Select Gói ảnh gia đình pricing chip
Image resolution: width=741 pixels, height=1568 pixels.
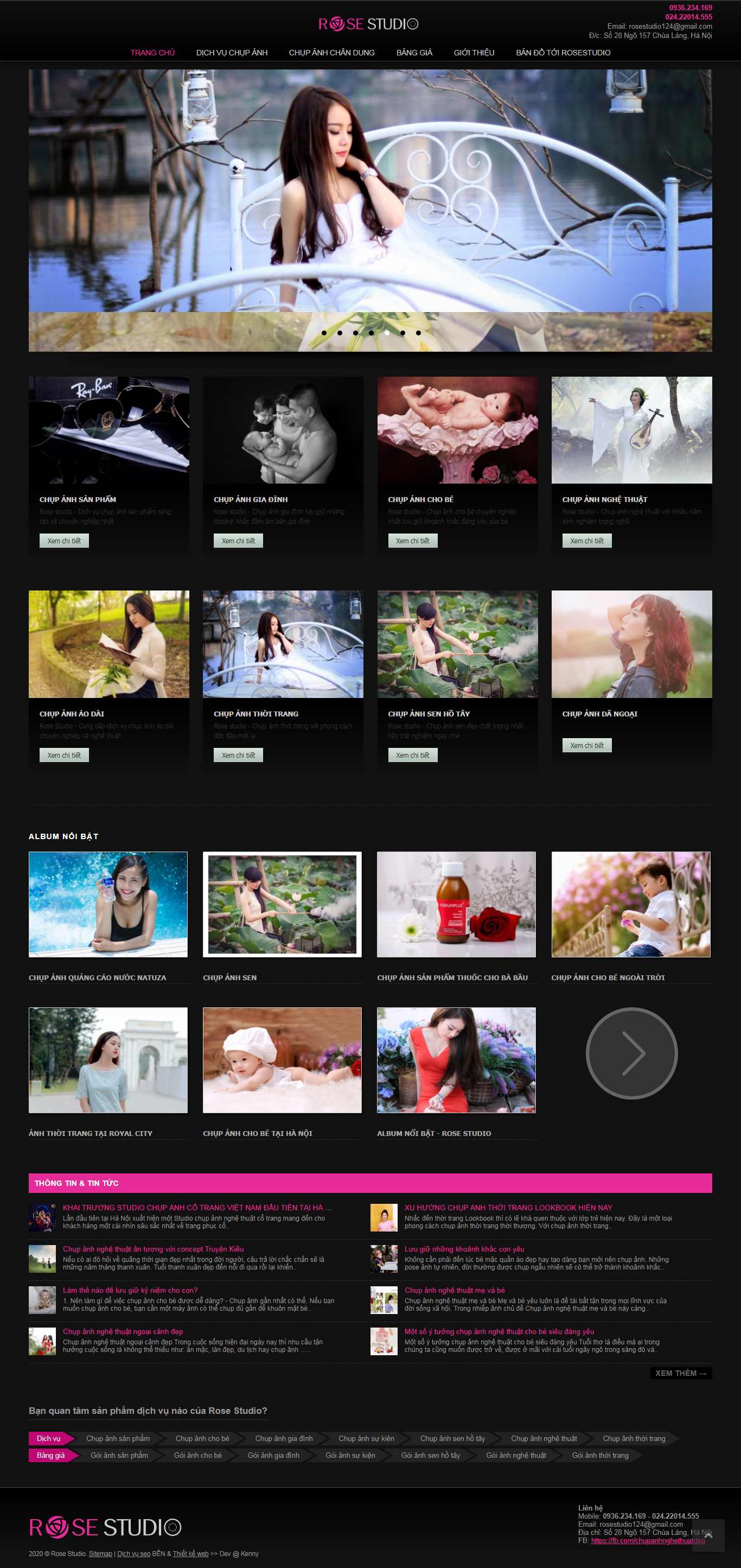(273, 1455)
